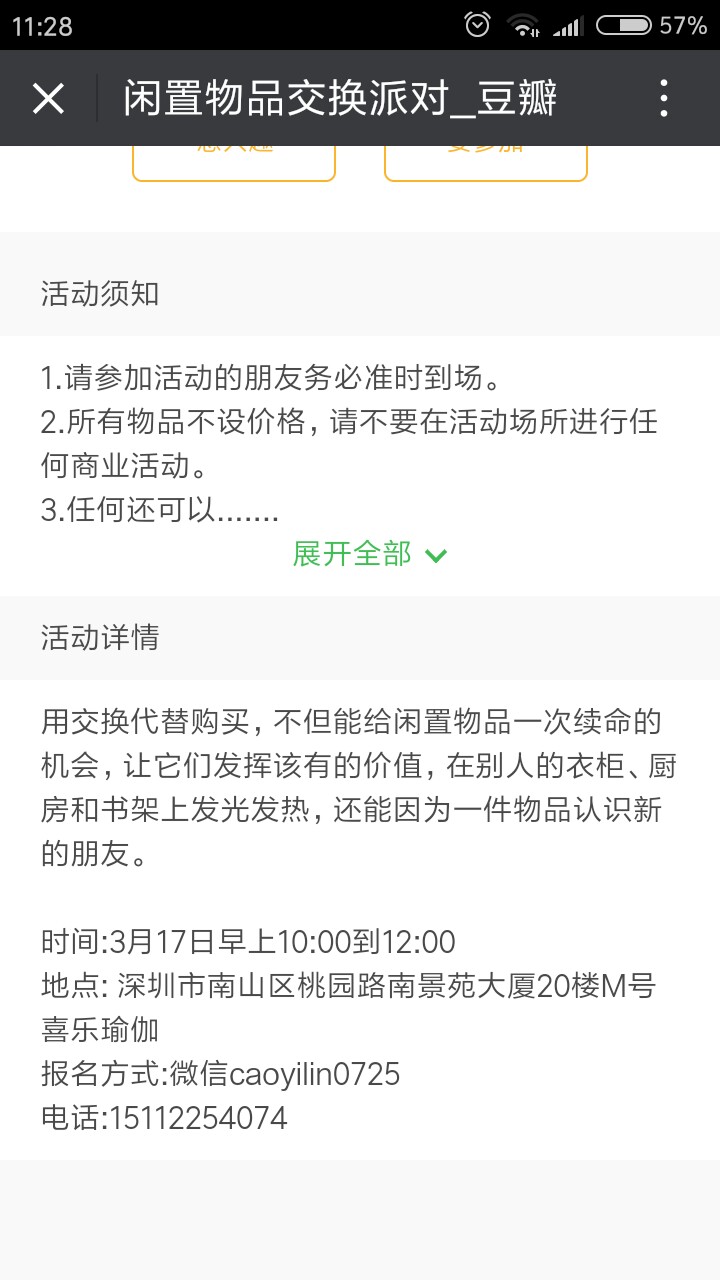
Task: Tap the partially visible 要参加 button
Action: [486, 163]
